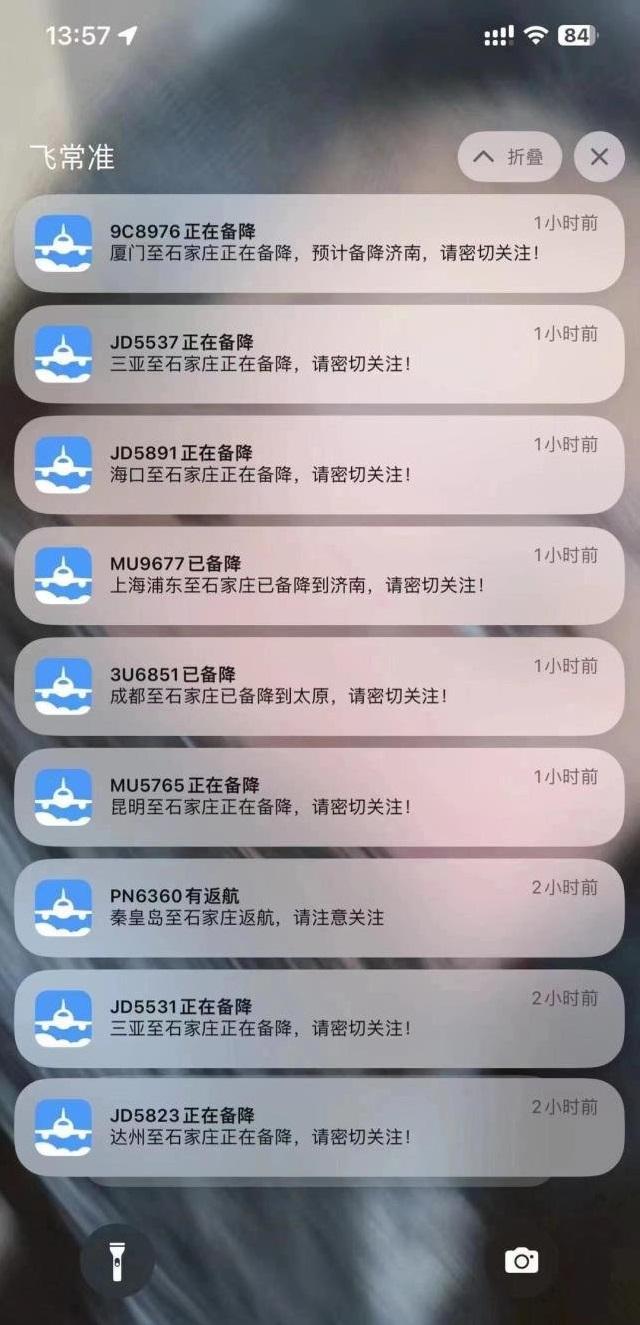Turn on the flashlight

click(118, 1261)
